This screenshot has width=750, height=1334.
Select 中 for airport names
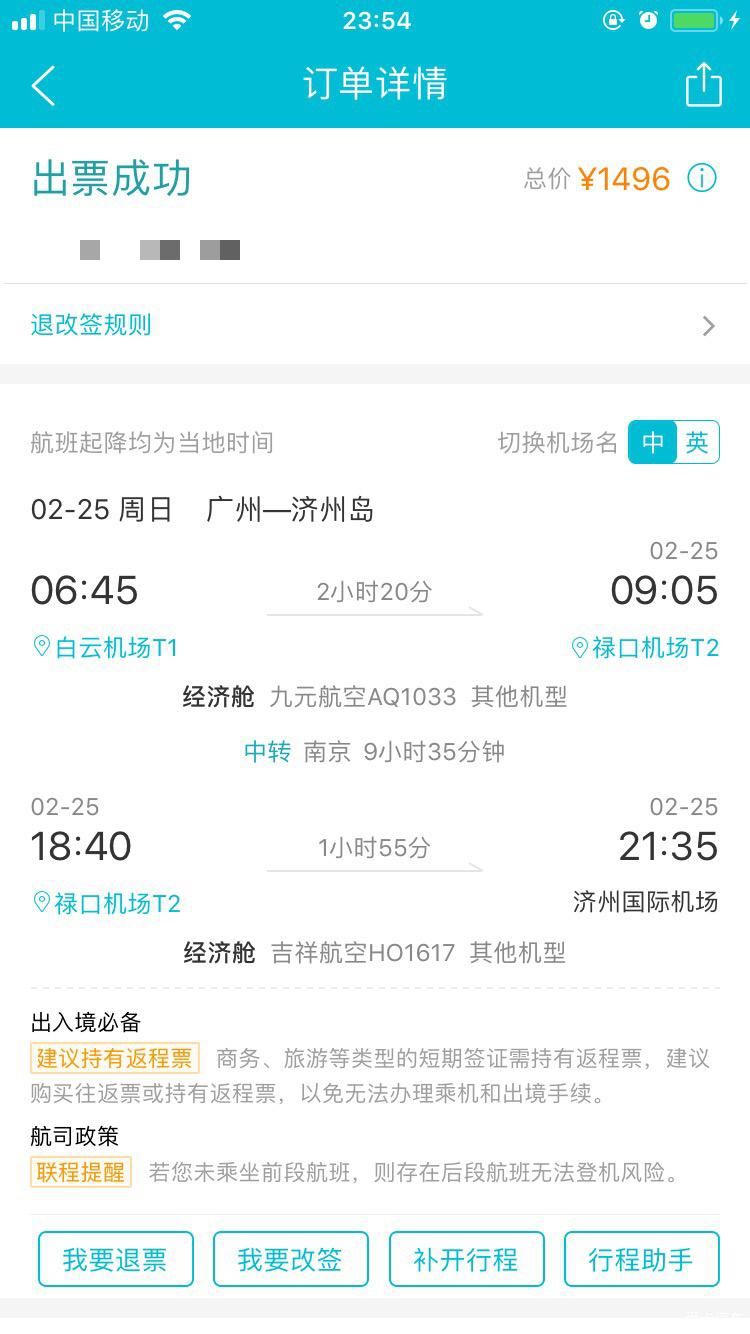pos(653,442)
